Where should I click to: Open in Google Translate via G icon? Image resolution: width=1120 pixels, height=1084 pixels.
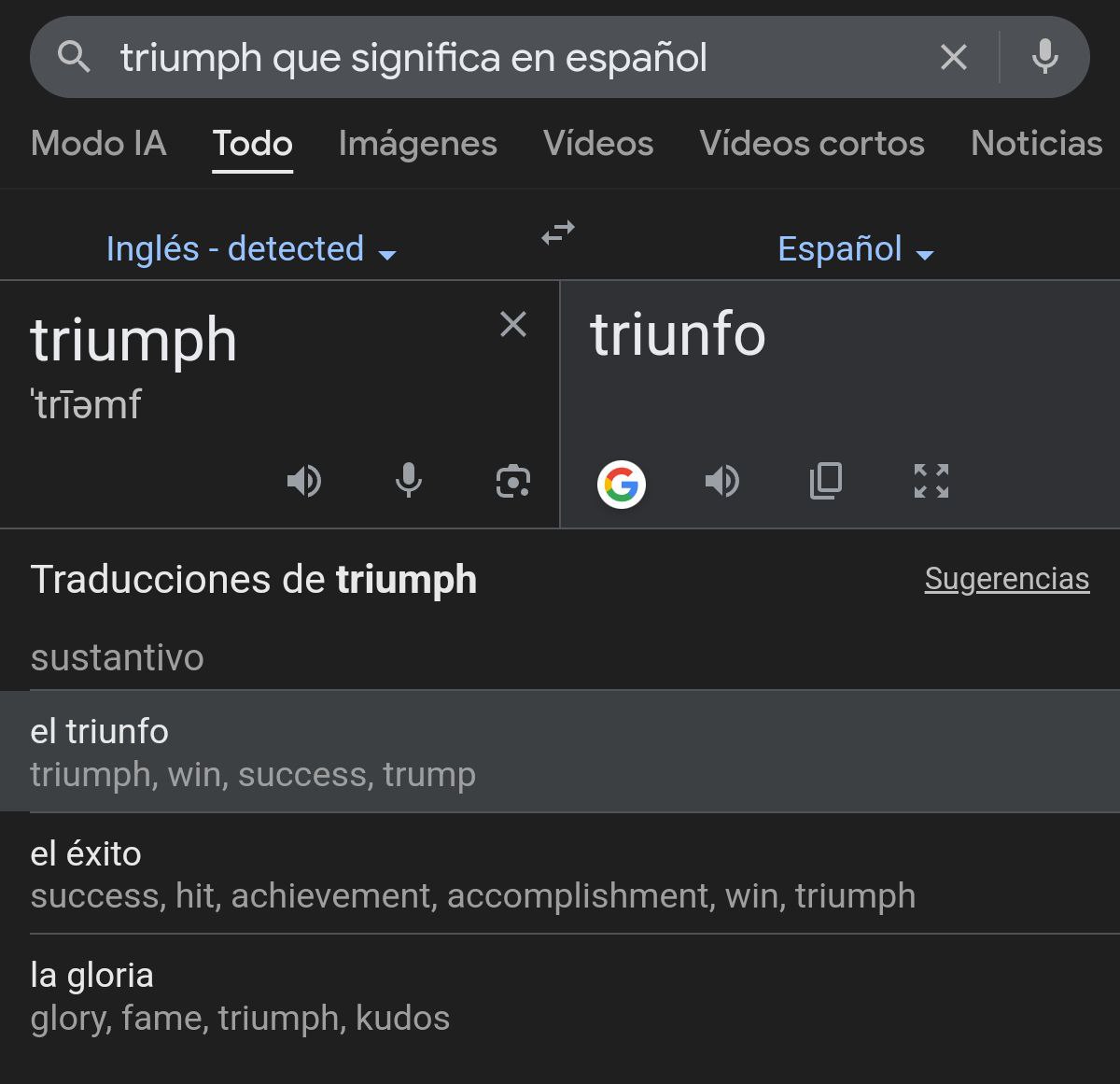(x=621, y=484)
